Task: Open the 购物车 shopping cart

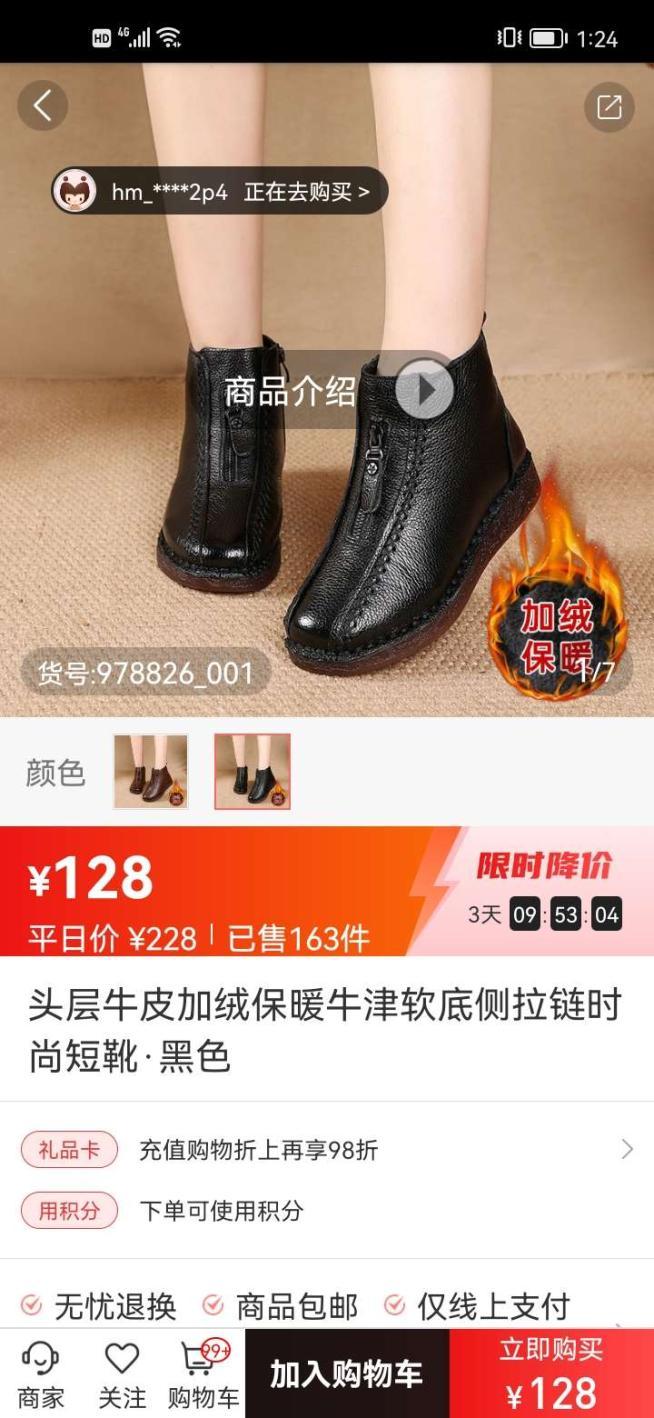Action: click(203, 1374)
